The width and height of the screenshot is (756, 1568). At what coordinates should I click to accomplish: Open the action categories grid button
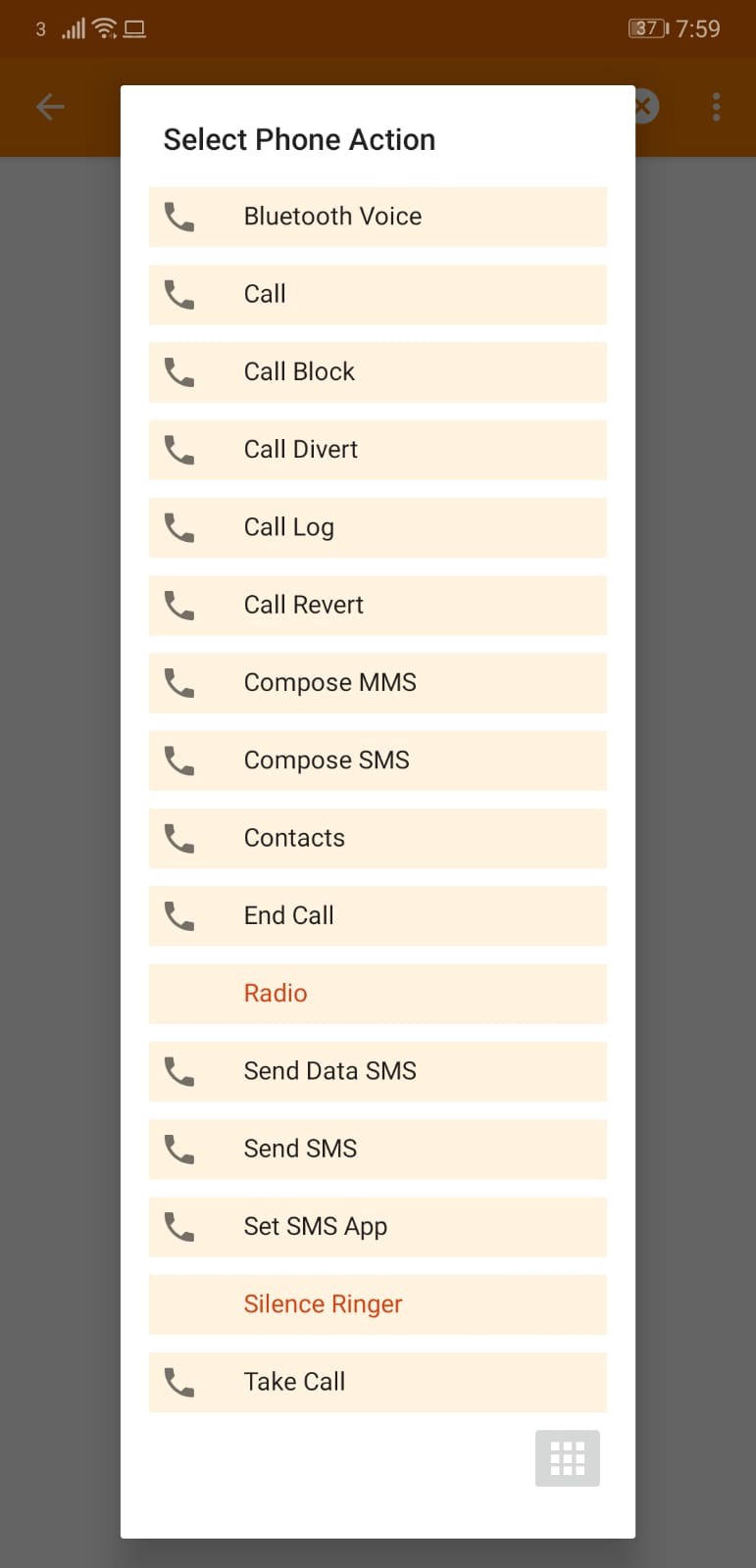click(x=567, y=1458)
